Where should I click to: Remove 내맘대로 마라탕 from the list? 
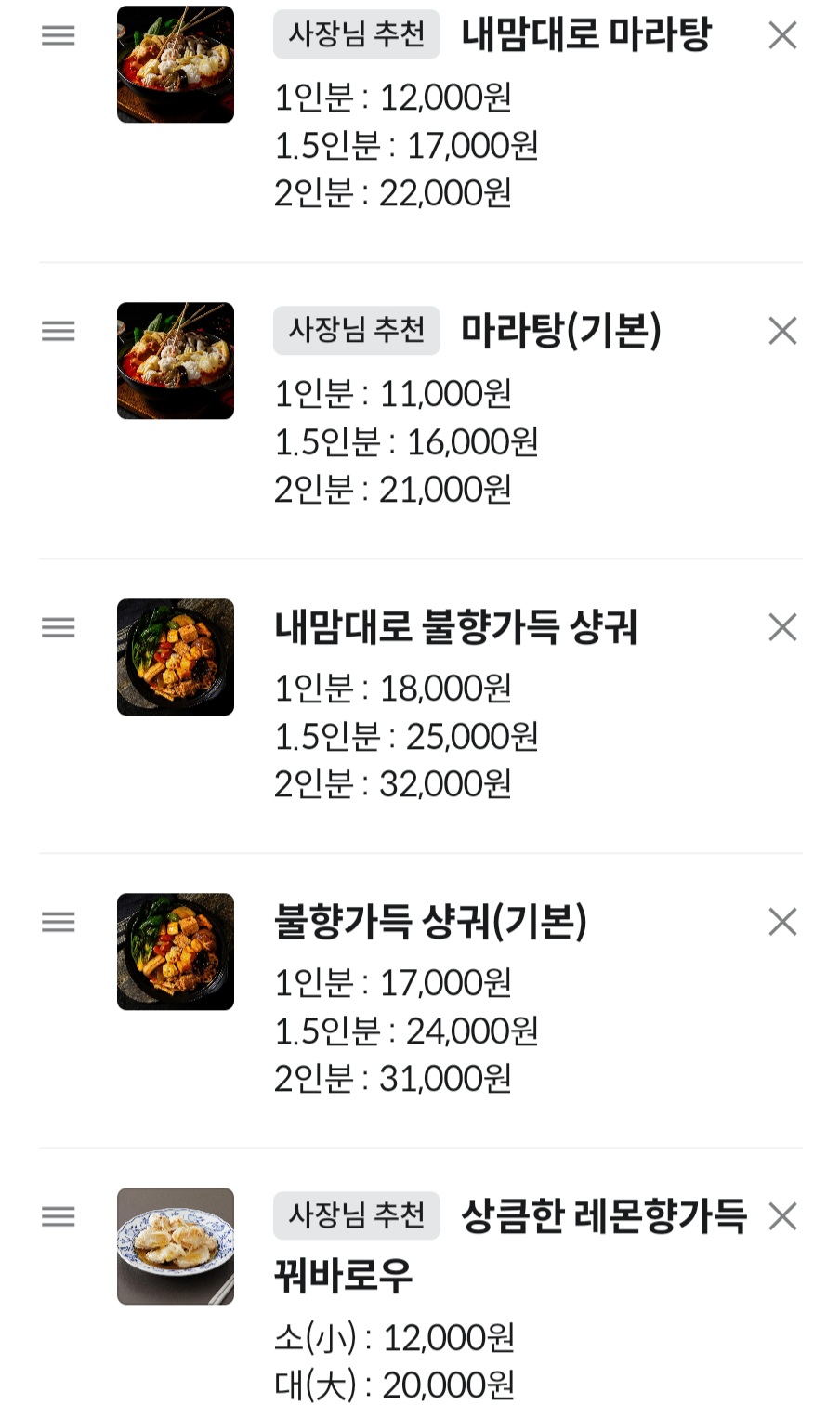[x=782, y=36]
